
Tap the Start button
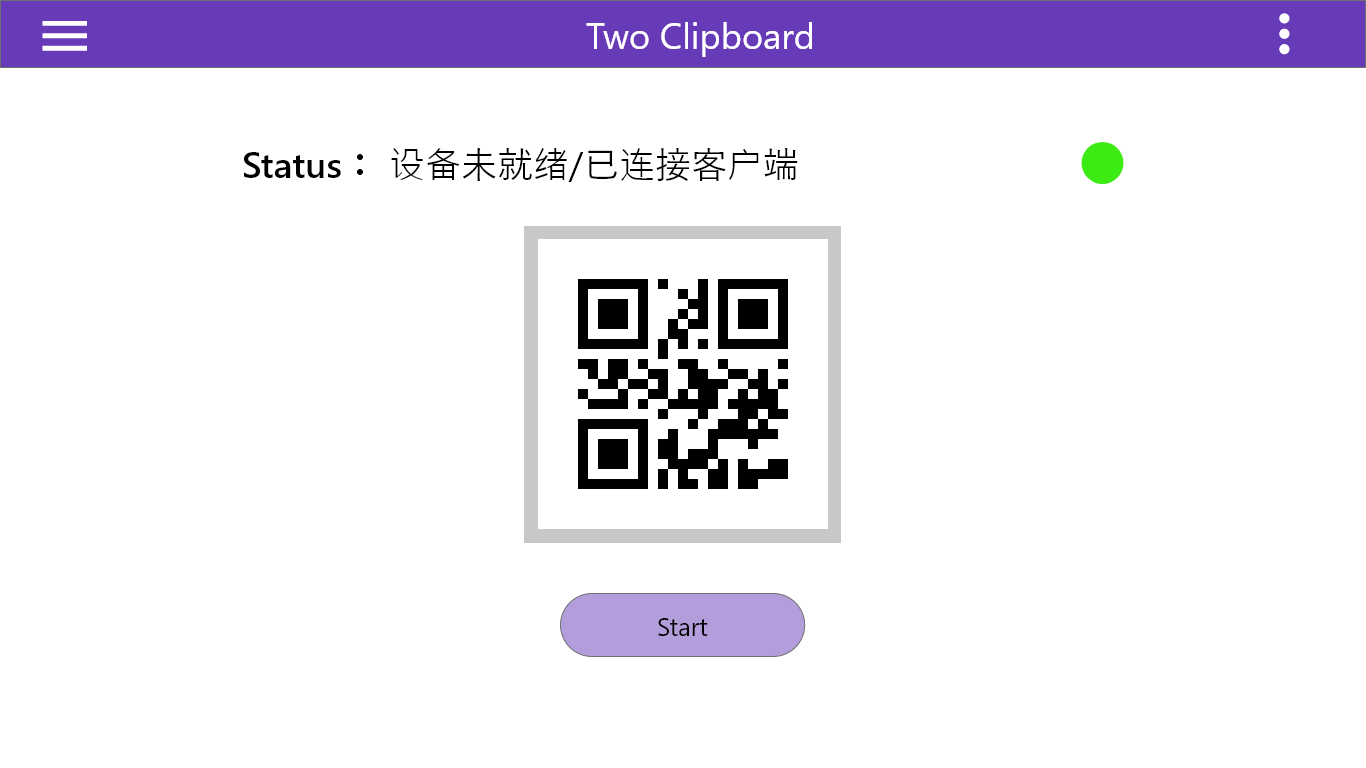click(682, 626)
